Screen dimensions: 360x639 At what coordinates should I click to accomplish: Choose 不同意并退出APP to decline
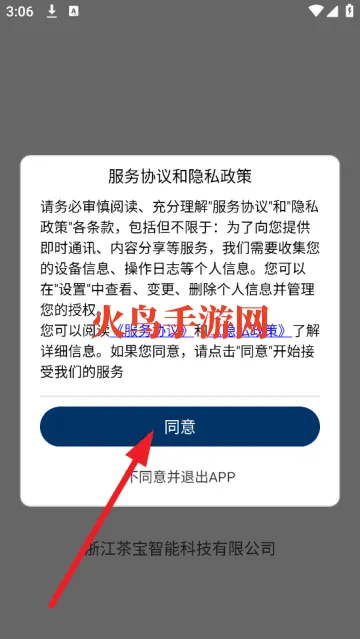point(180,477)
